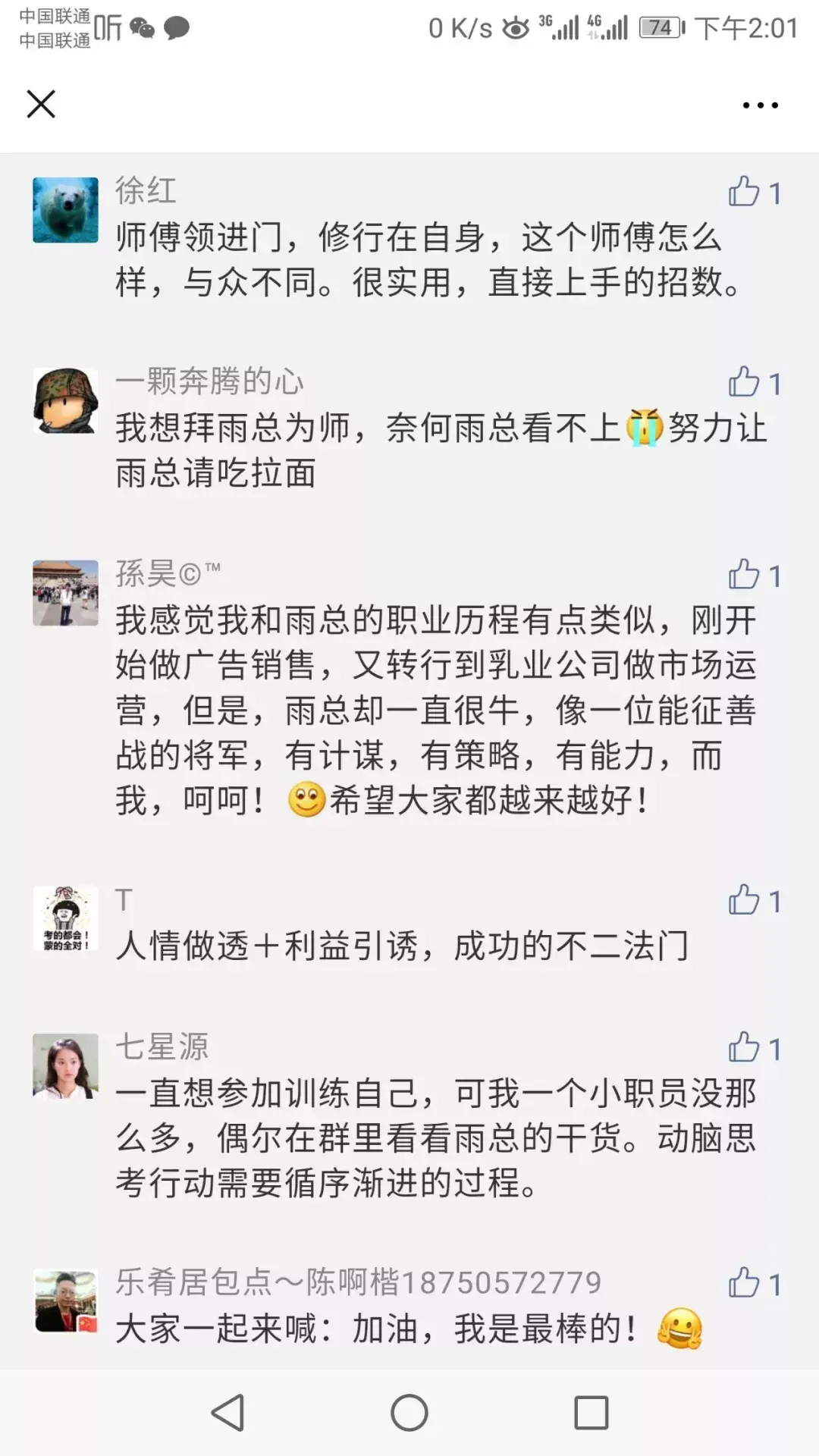Return to the home screen
The width and height of the screenshot is (819, 1456).
(409, 1413)
